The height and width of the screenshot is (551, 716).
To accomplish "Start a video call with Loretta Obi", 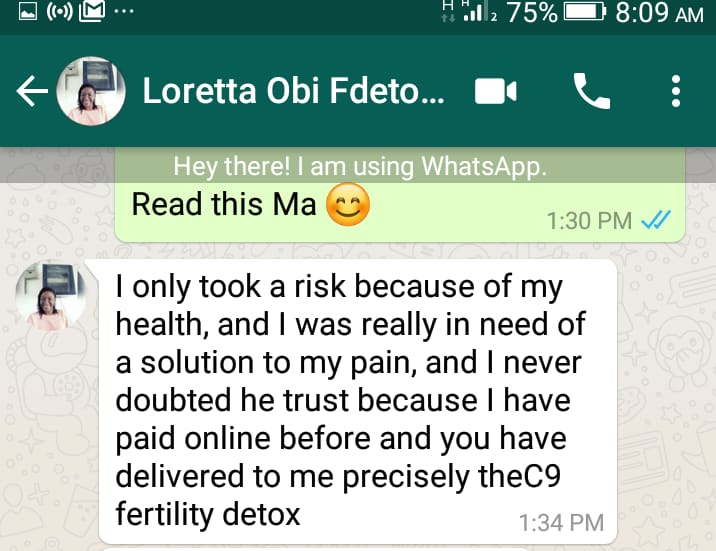I will pyautogui.click(x=495, y=92).
